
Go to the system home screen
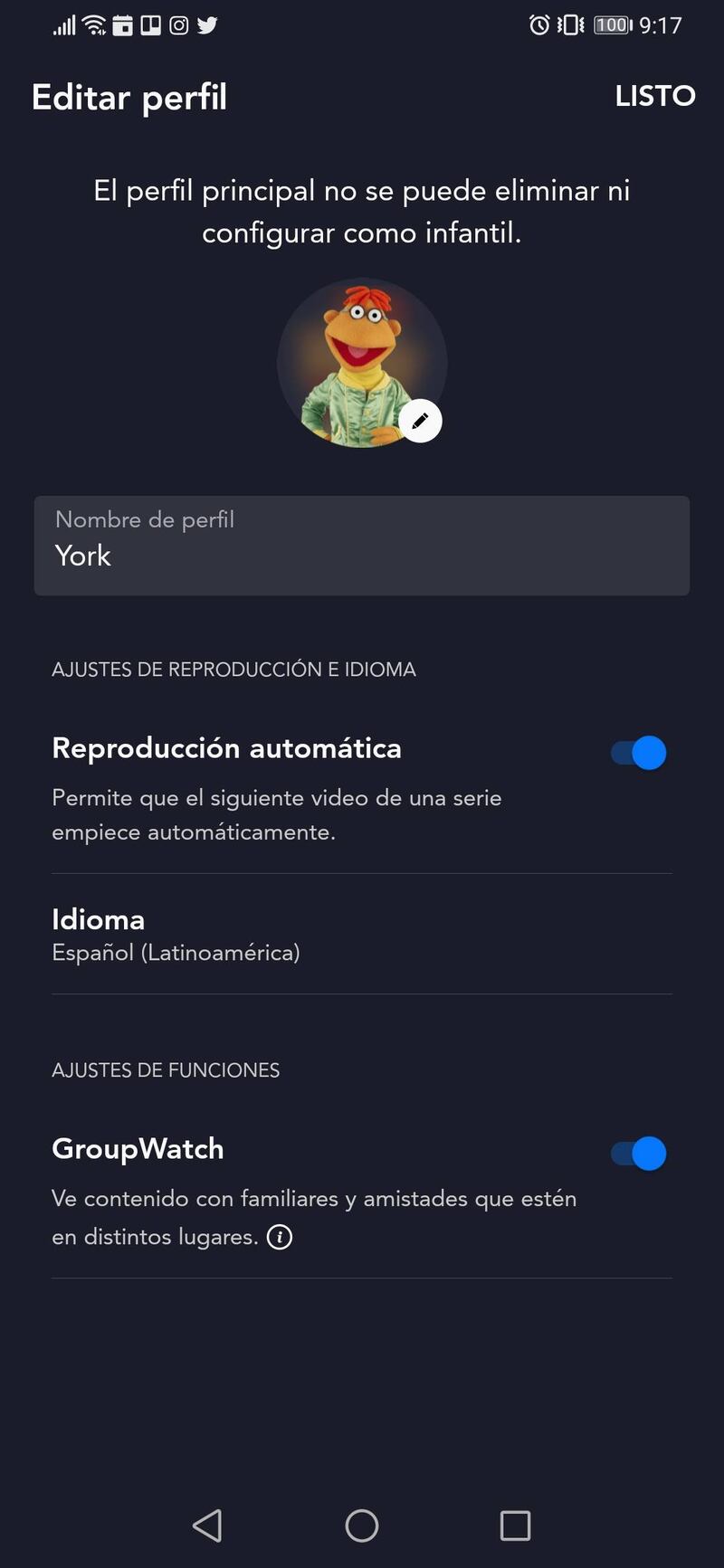(362, 1525)
